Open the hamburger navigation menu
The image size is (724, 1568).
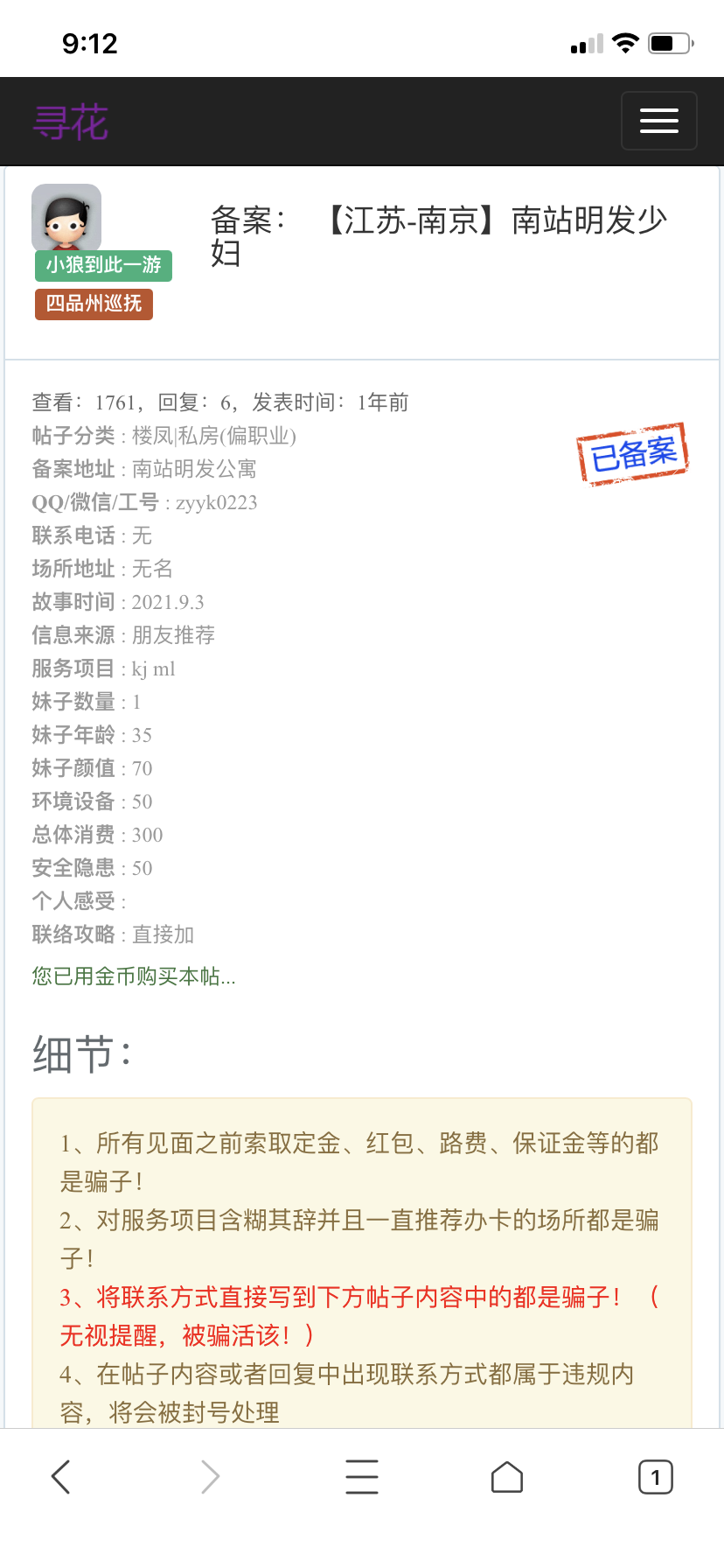[x=658, y=121]
